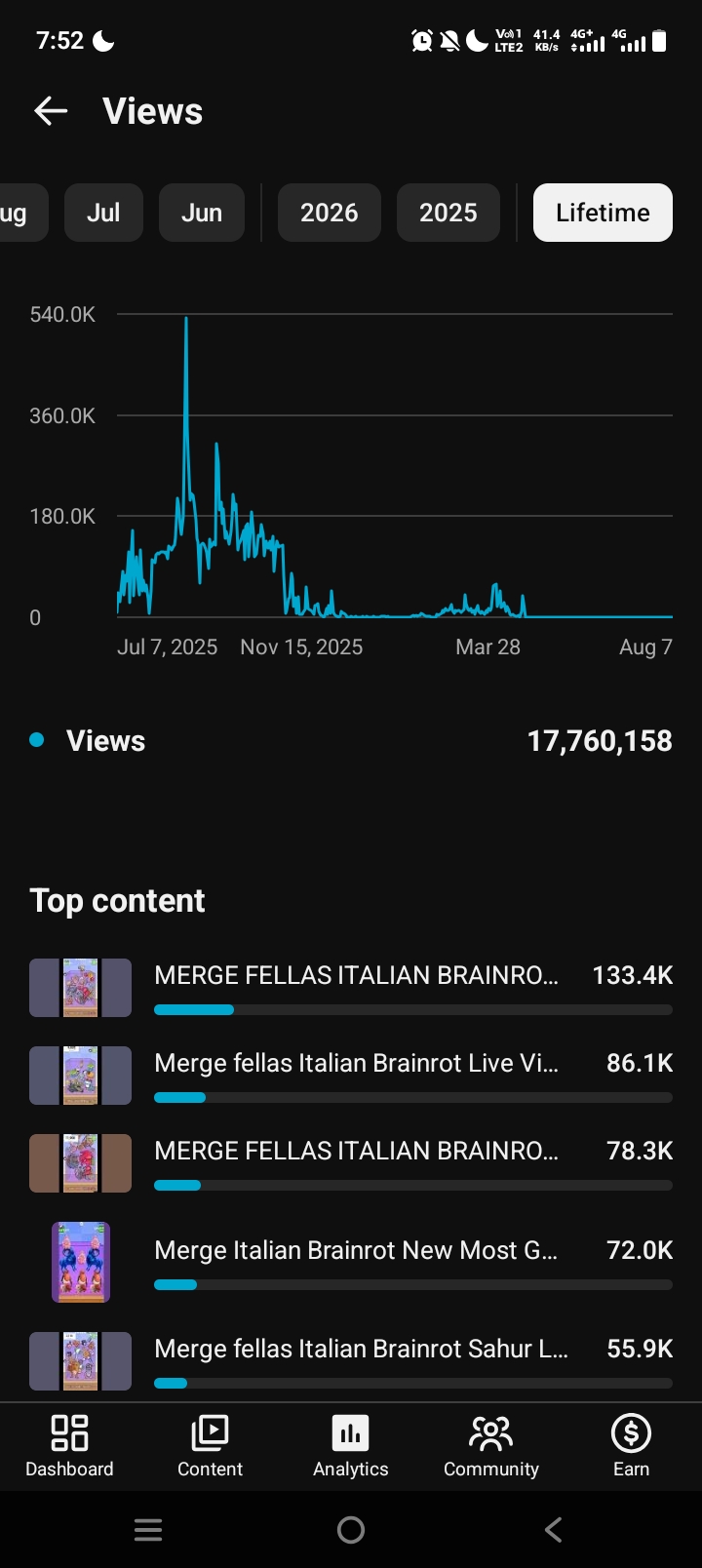The width and height of the screenshot is (702, 1568).
Task: Select the Jun time range chip
Action: point(202,213)
